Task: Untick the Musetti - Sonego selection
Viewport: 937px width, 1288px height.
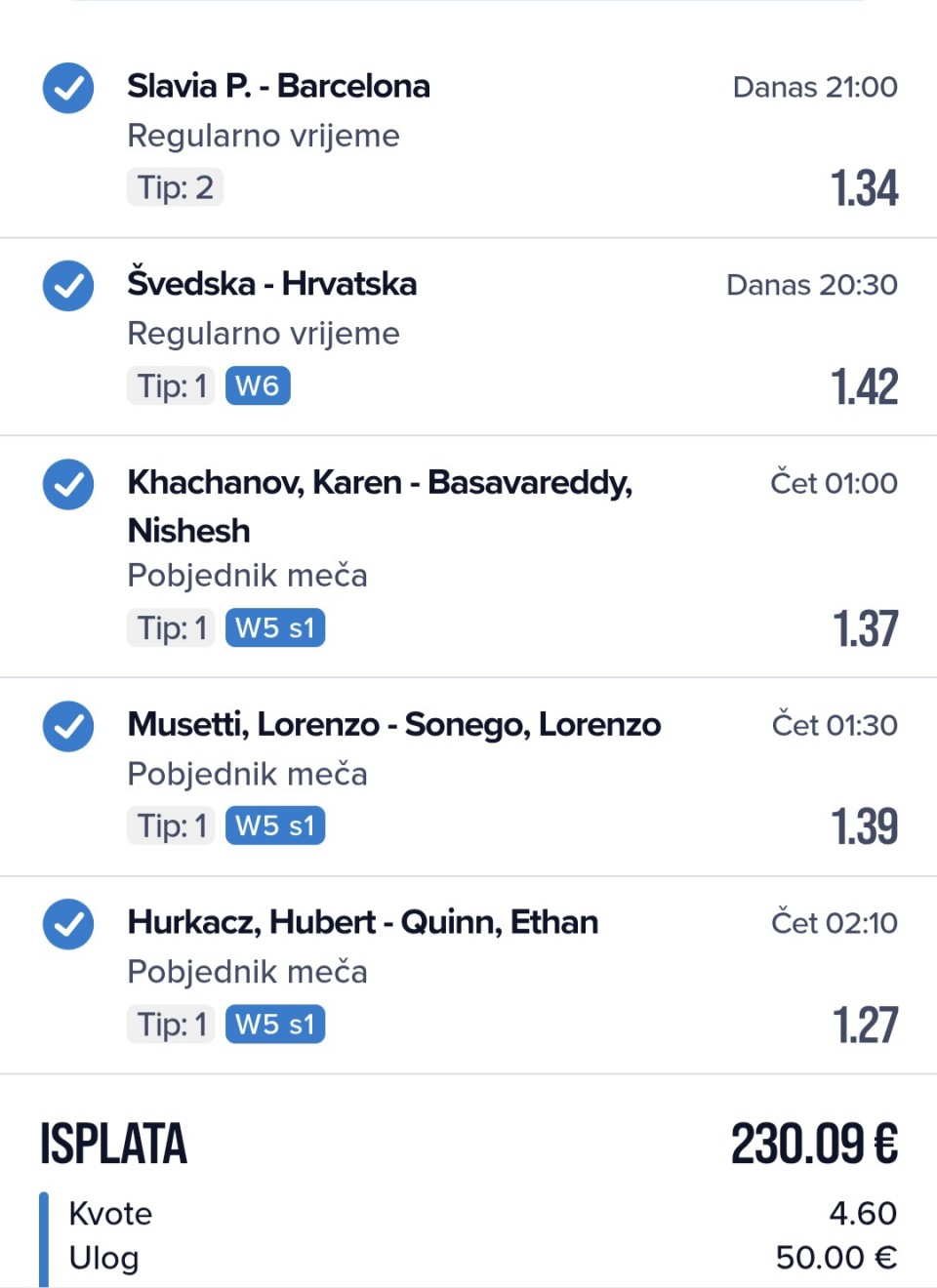Action: [x=68, y=726]
